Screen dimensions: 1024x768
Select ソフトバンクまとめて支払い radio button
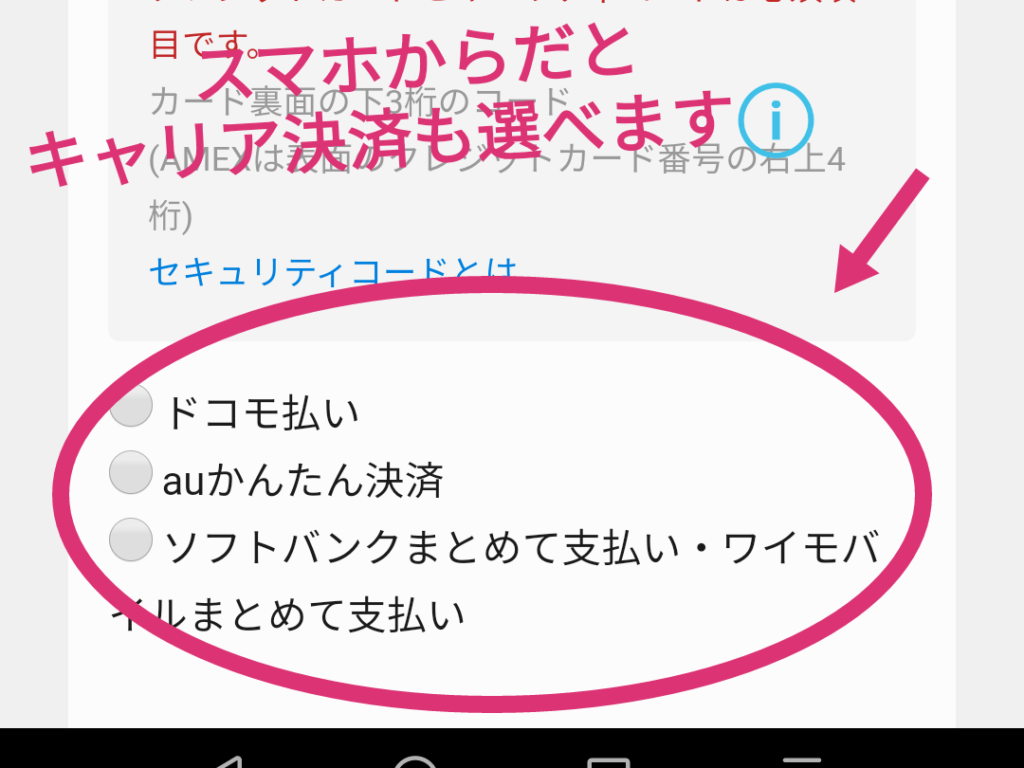(x=131, y=540)
